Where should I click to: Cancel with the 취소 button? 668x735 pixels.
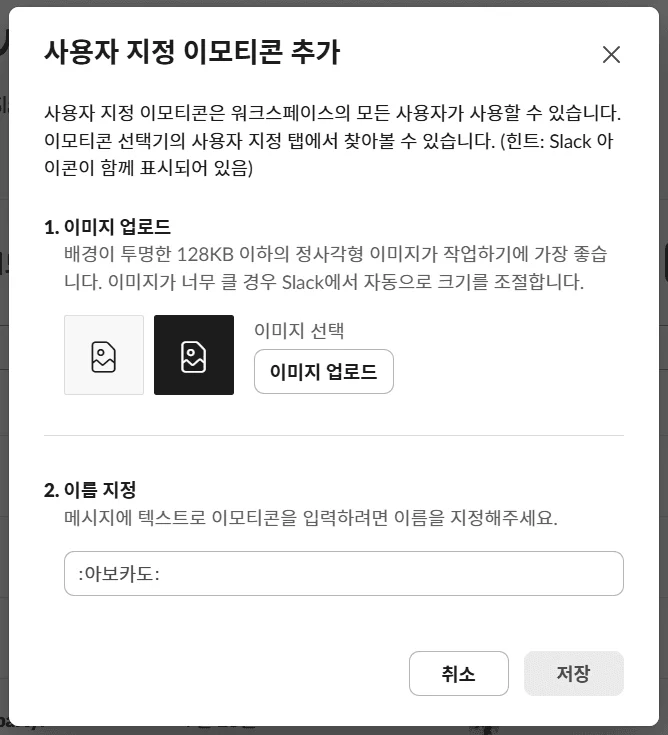(x=458, y=674)
